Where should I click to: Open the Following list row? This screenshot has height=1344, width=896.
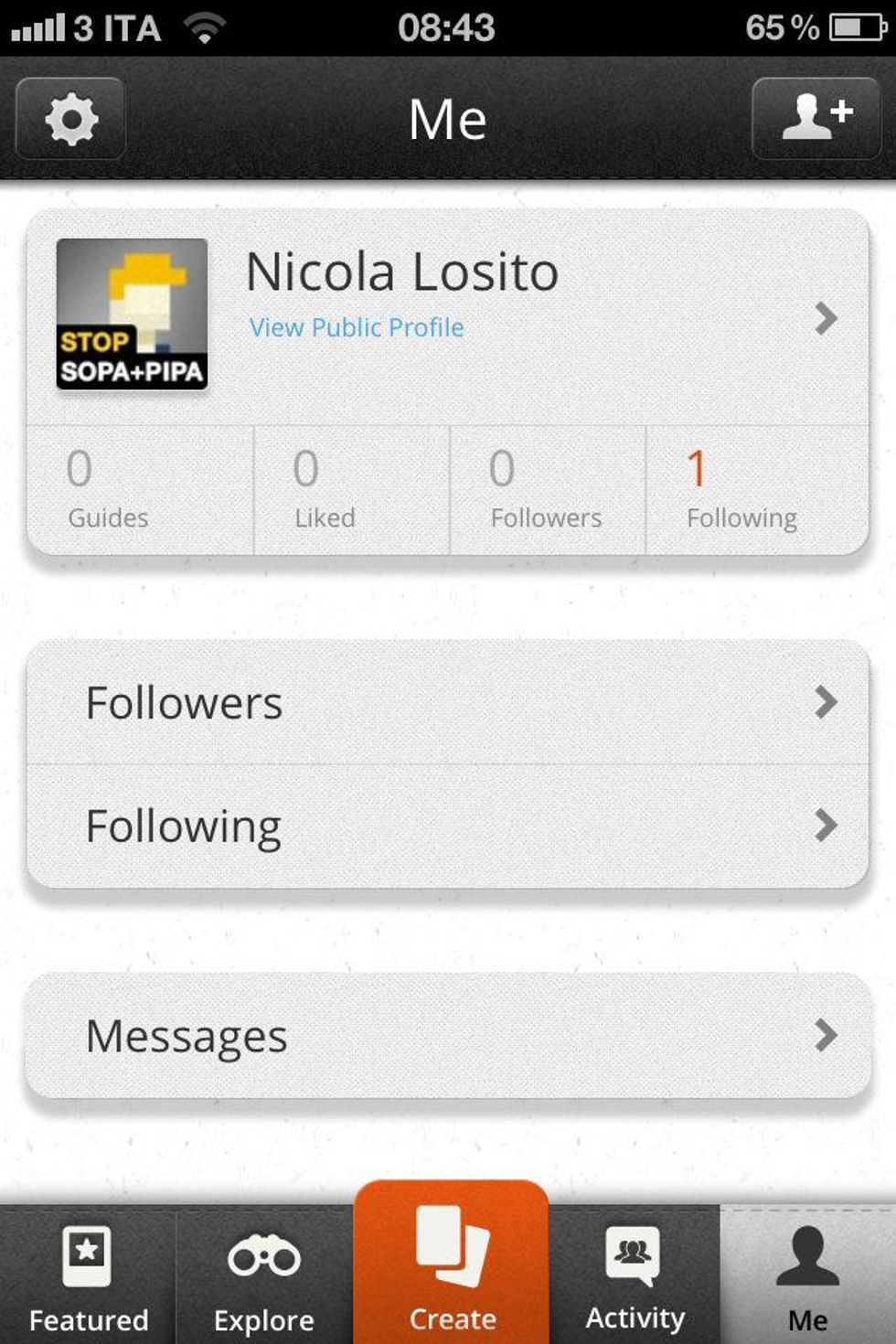coord(447,827)
